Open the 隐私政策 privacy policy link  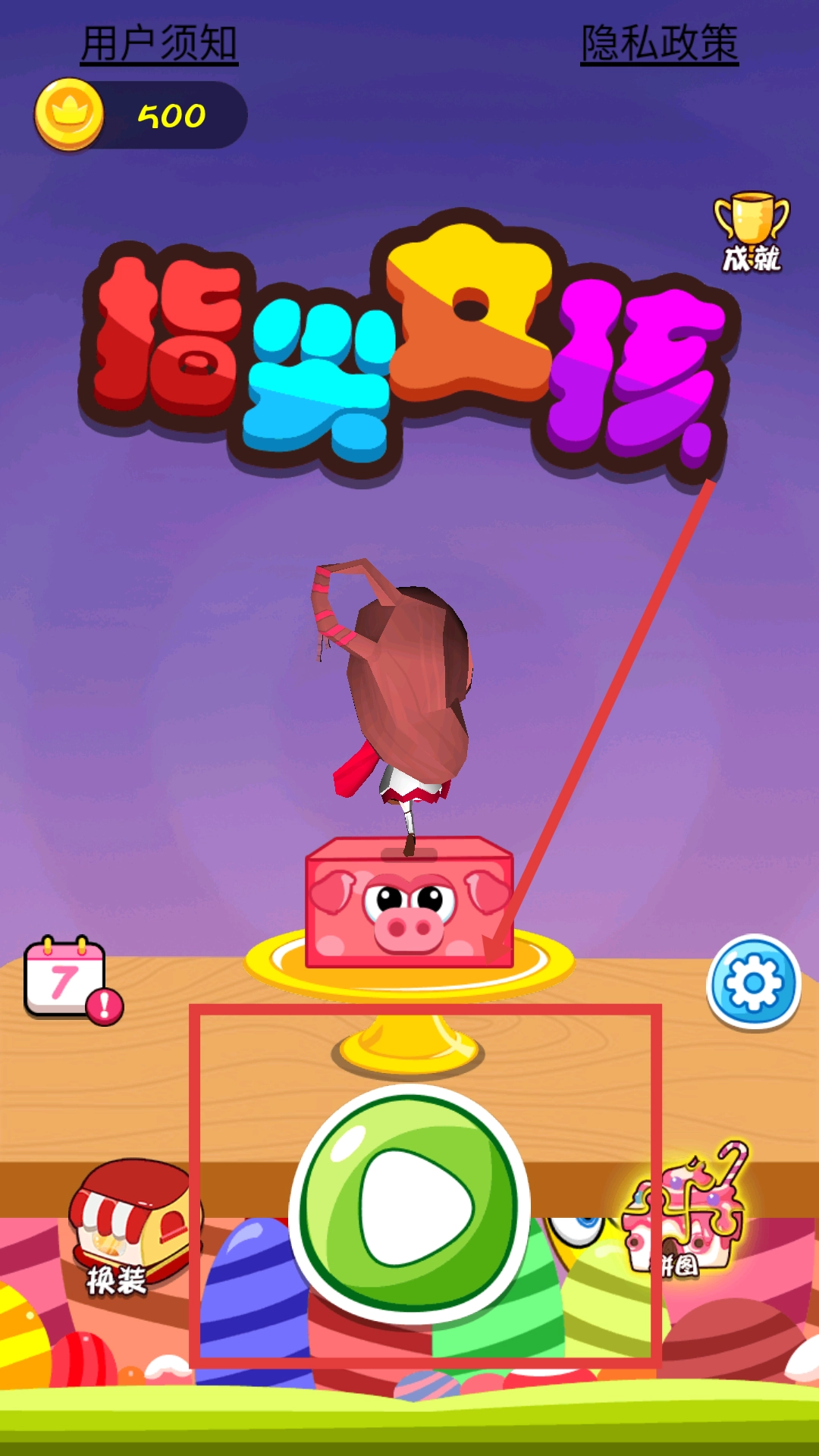[x=659, y=43]
